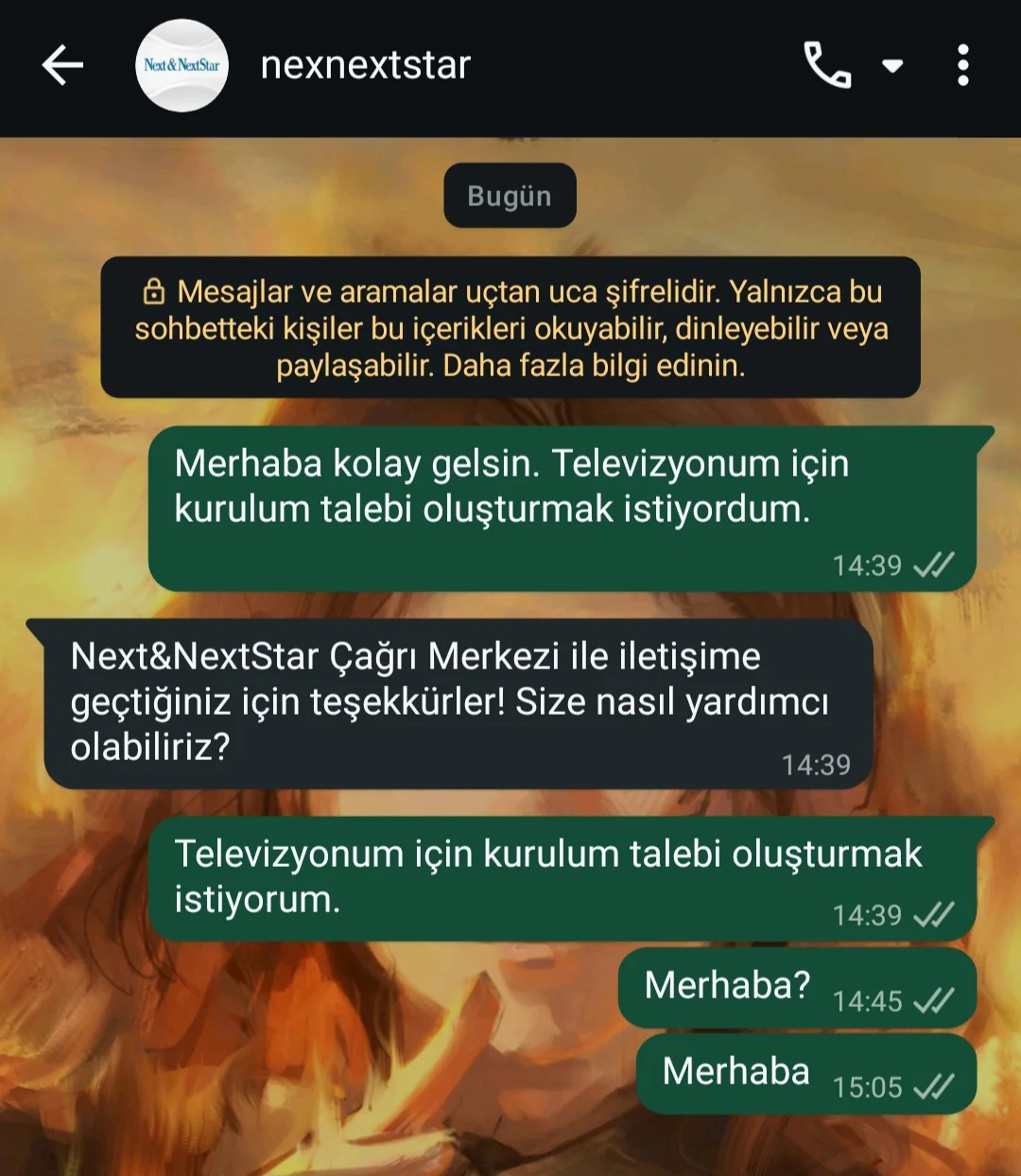The image size is (1021, 1176).
Task: Start a voice call with nexnextstar
Action: [827, 65]
